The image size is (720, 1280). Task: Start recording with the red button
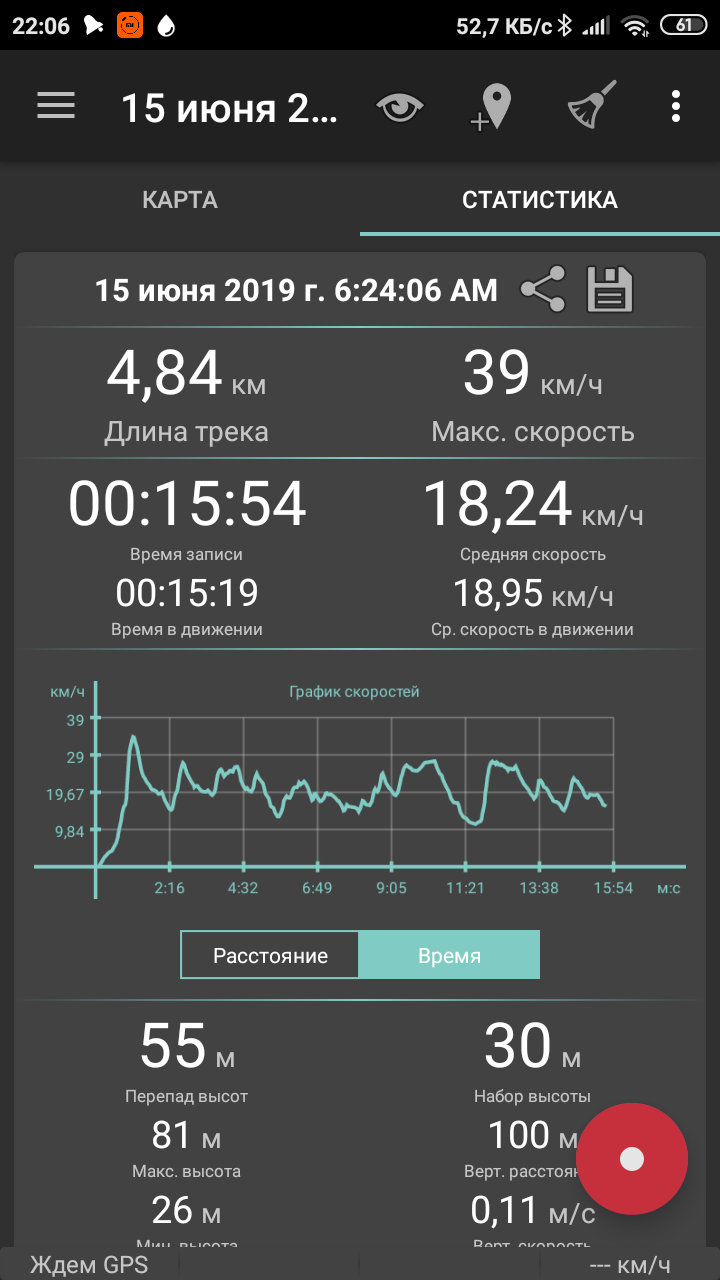pyautogui.click(x=632, y=1159)
